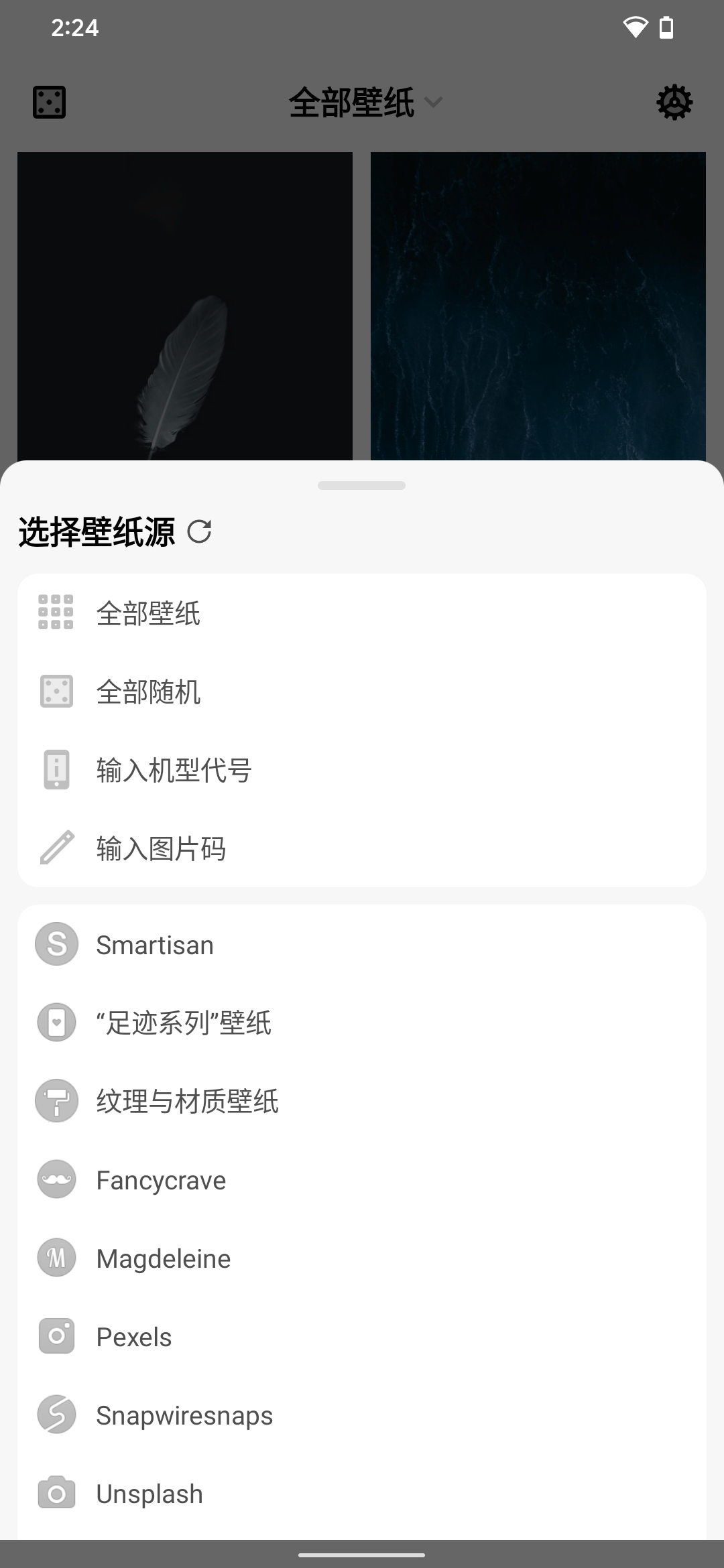Tap the 全部壁纸 title dropdown
This screenshot has width=724, height=1568.
point(365,103)
